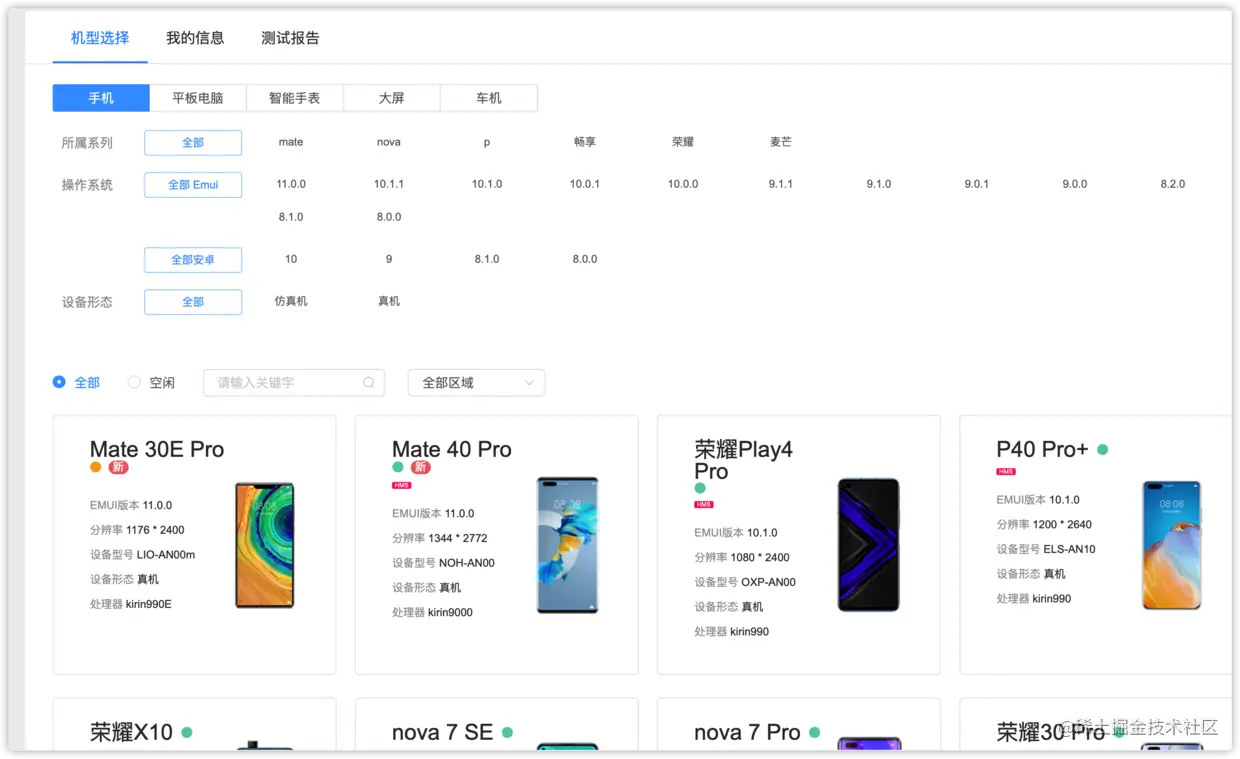The width and height of the screenshot is (1240, 759).
Task: Open the P40 Pro+ device card
Action: click(1095, 545)
